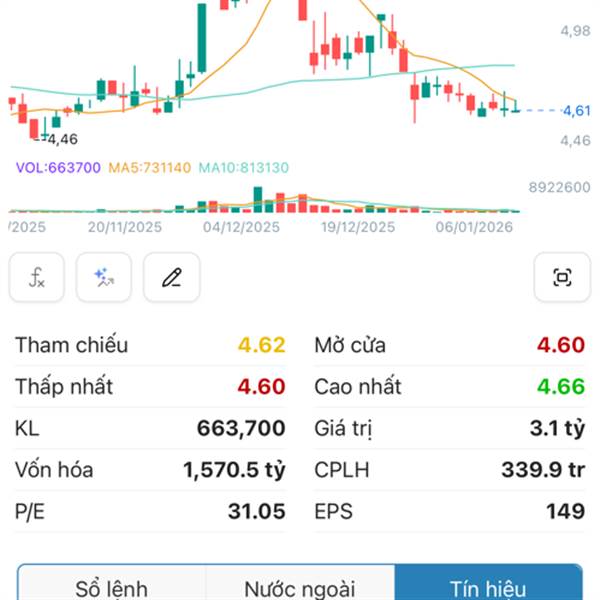
Task: Open the AI sparkle chart tool
Action: tap(104, 278)
